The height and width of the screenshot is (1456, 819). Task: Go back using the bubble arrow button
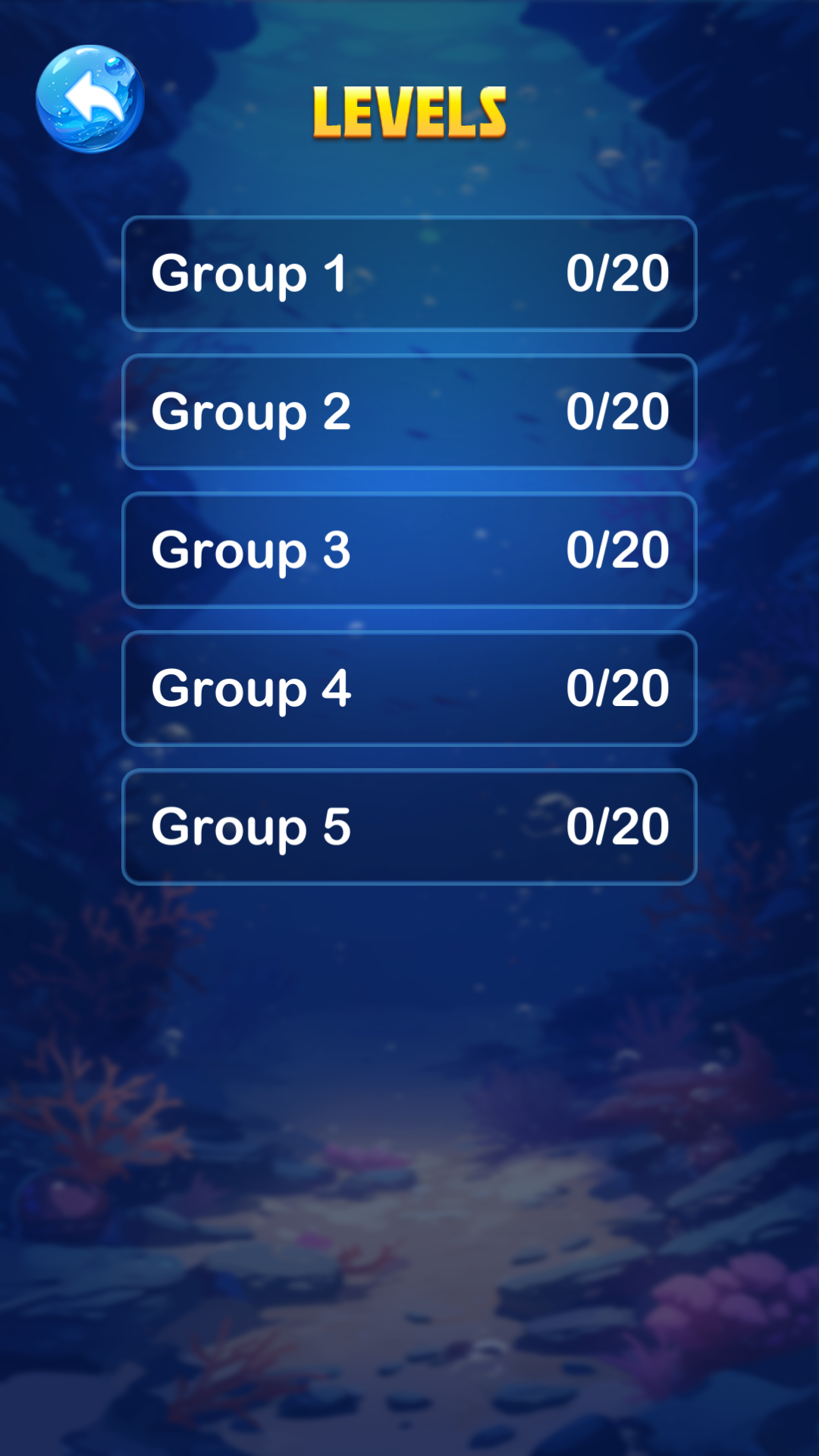click(x=90, y=99)
